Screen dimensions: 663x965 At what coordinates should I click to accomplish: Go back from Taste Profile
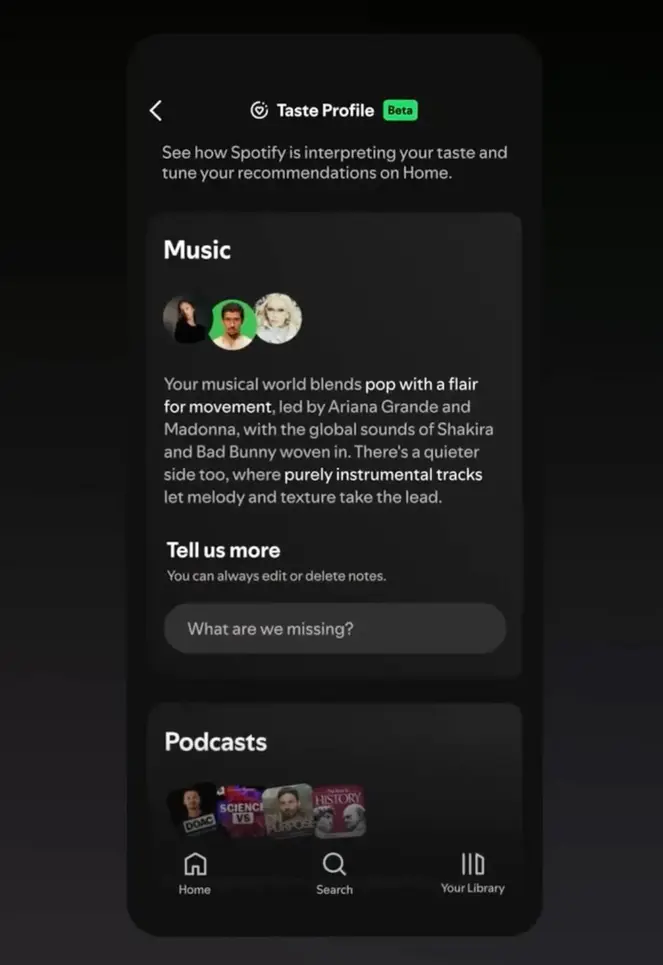pos(156,111)
